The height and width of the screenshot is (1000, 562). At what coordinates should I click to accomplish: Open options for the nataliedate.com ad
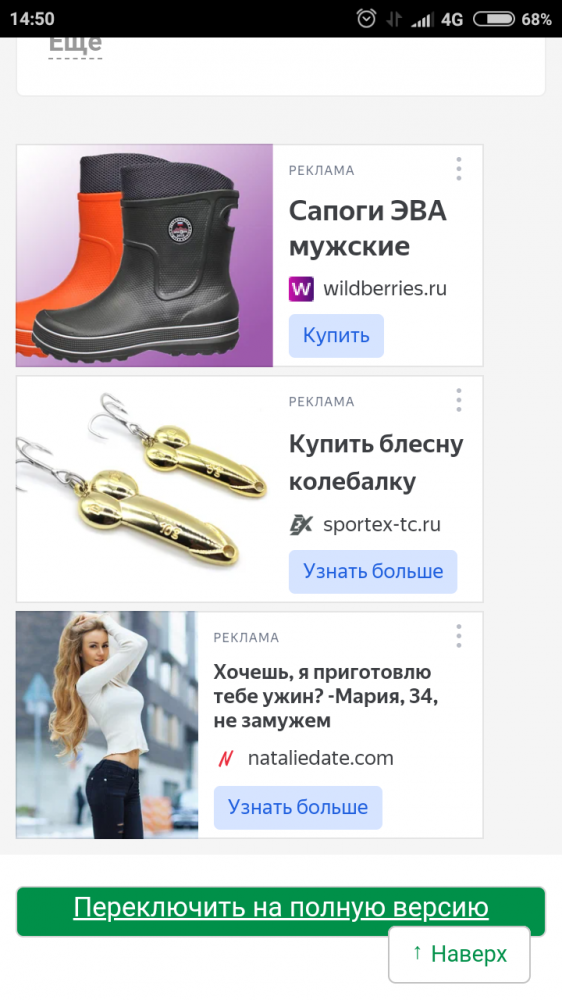pos(459,636)
